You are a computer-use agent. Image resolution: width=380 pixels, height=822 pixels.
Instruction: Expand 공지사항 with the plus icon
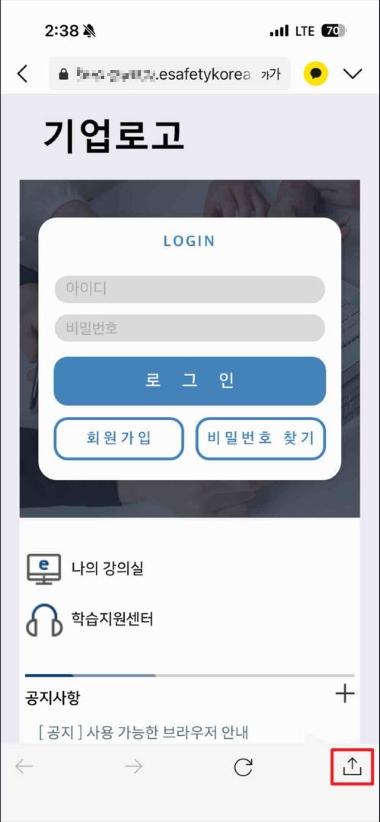coord(345,694)
